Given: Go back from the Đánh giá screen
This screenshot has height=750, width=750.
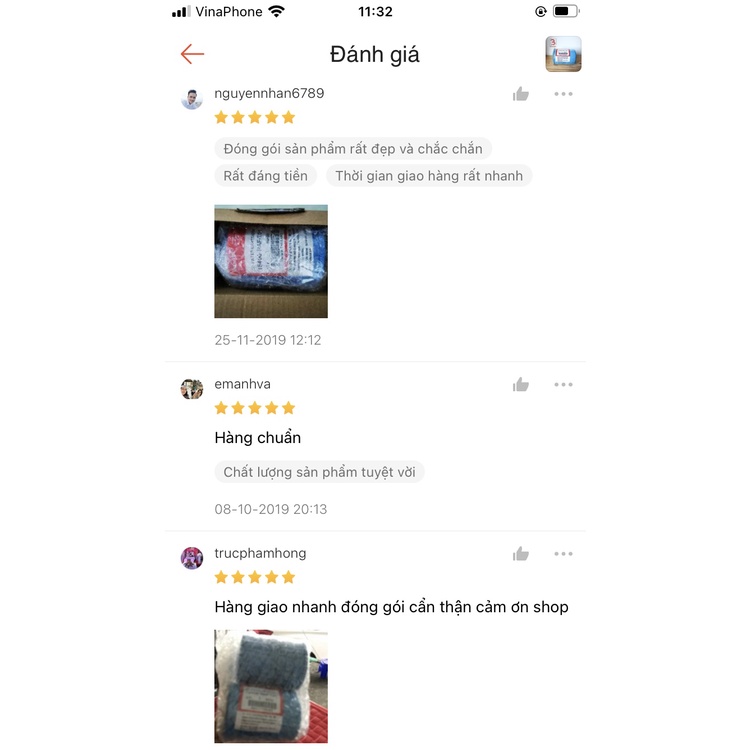Looking at the screenshot, I should 192,54.
